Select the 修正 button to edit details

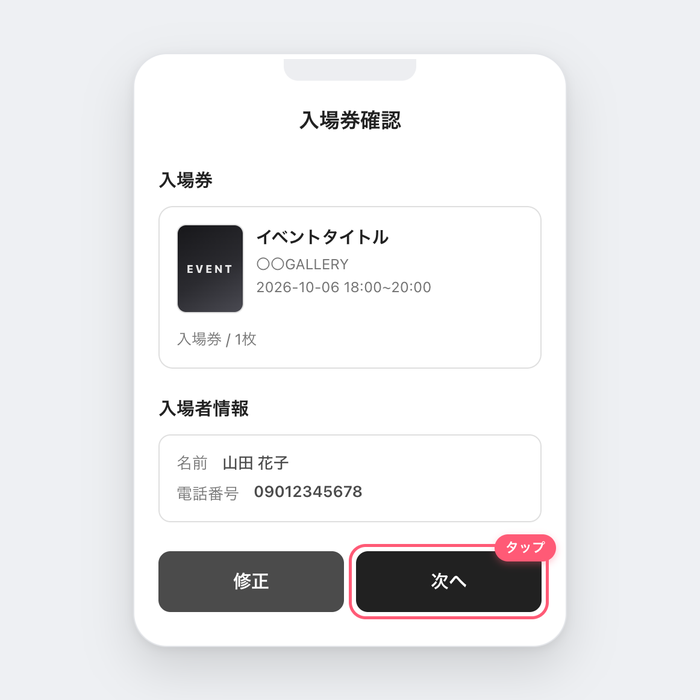pyautogui.click(x=251, y=581)
